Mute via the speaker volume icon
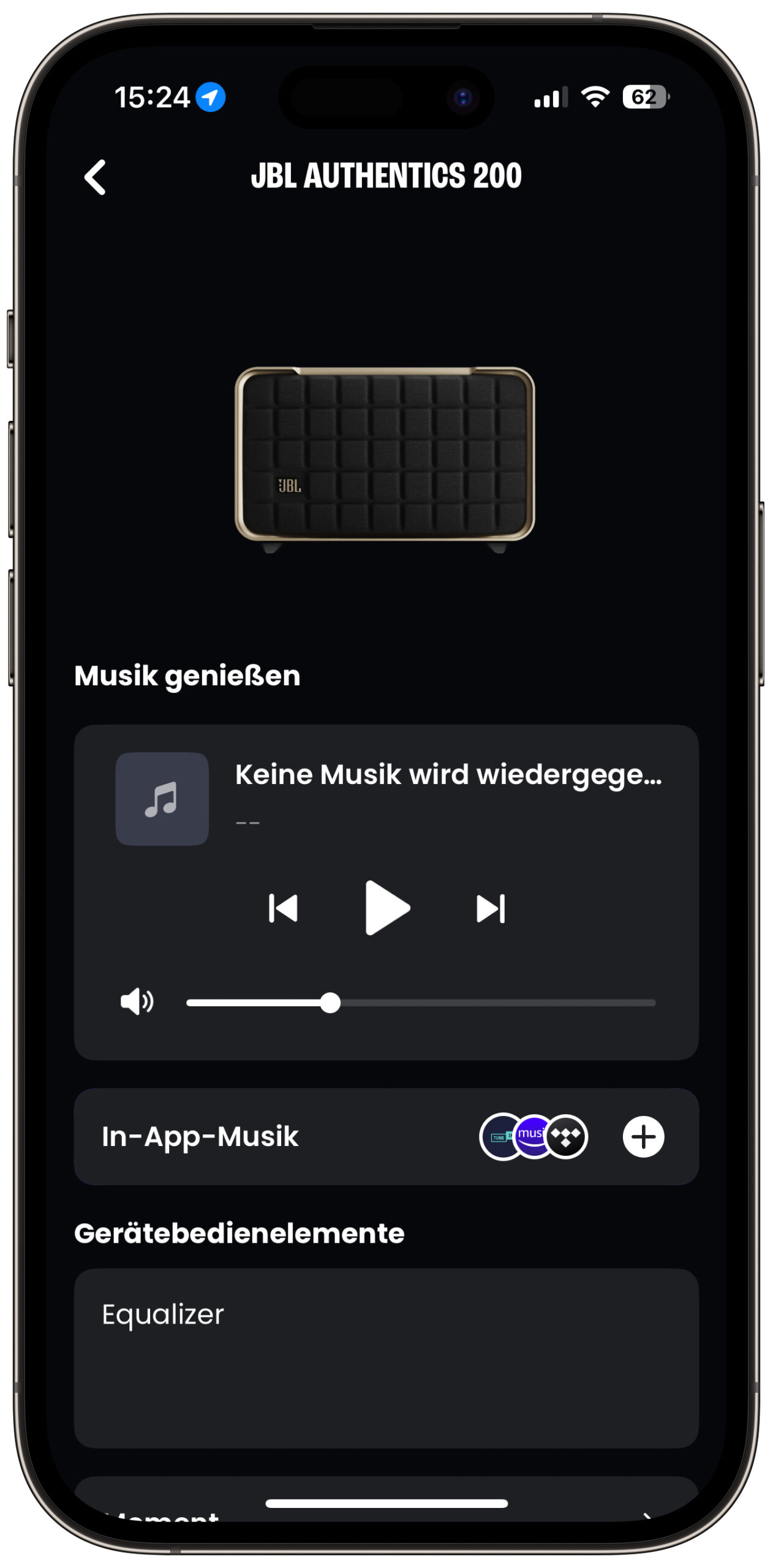This screenshot has height=1568, width=773. pos(137,1002)
